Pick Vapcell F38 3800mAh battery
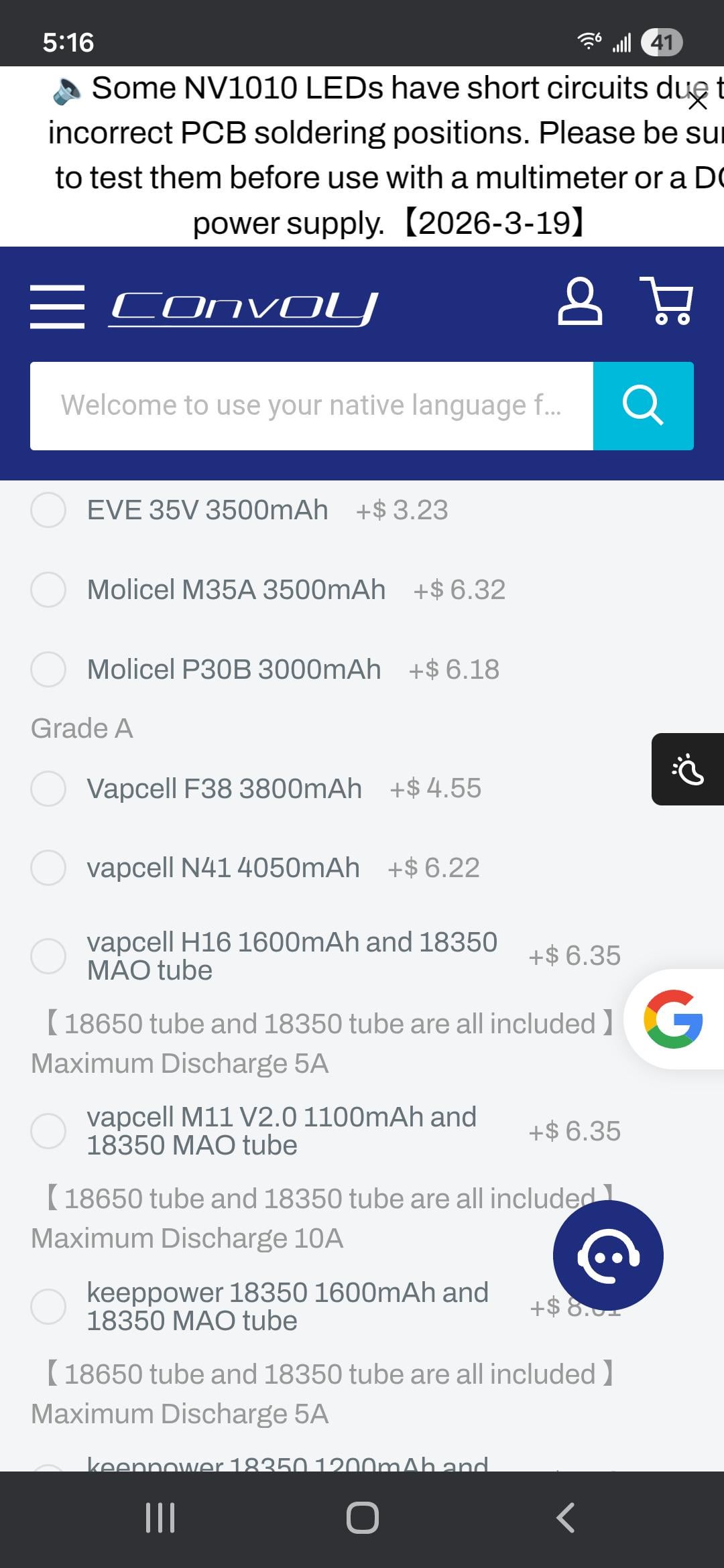This screenshot has width=724, height=1568. tap(48, 789)
